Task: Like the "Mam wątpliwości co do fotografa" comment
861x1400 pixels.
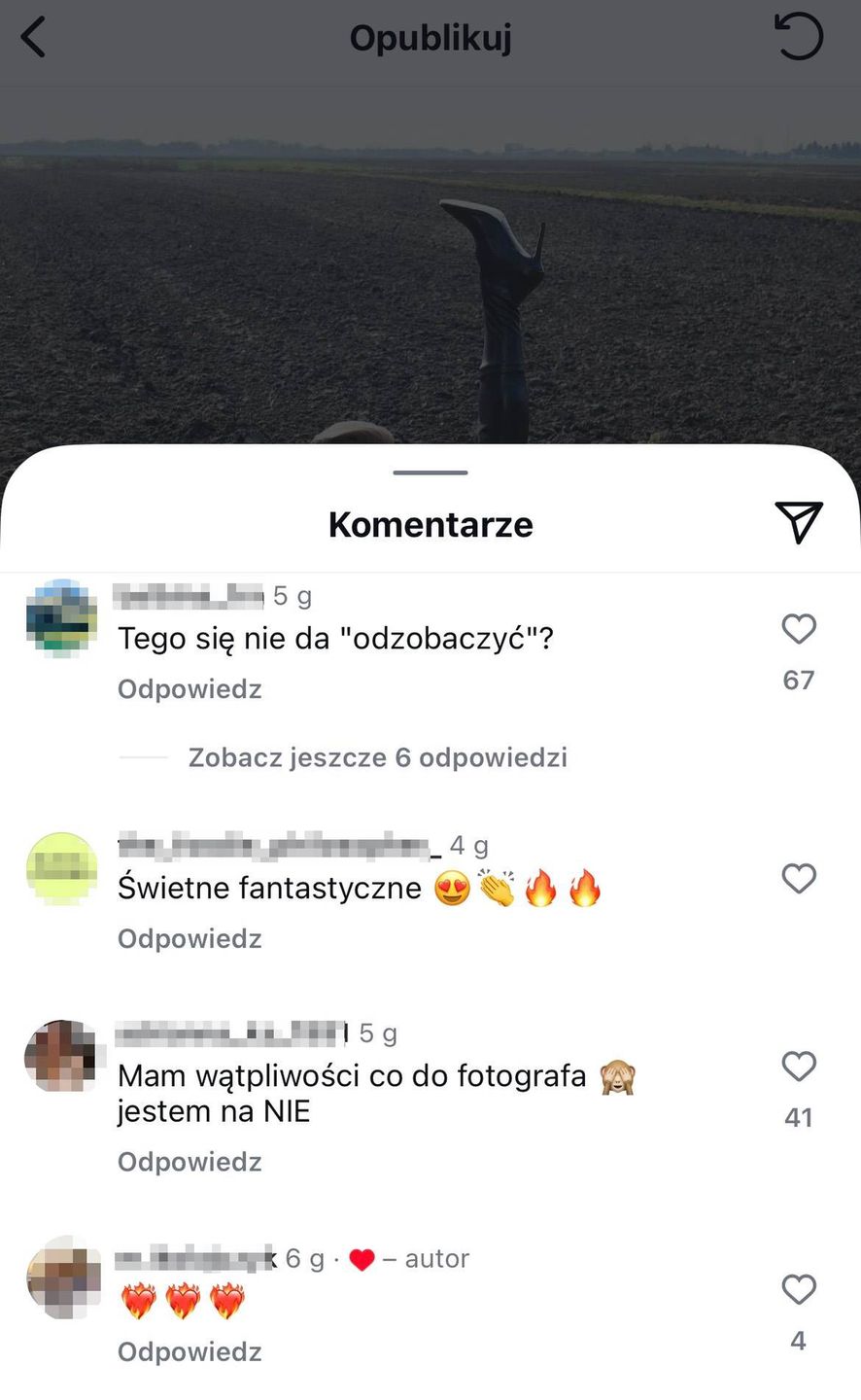Action: [799, 1067]
